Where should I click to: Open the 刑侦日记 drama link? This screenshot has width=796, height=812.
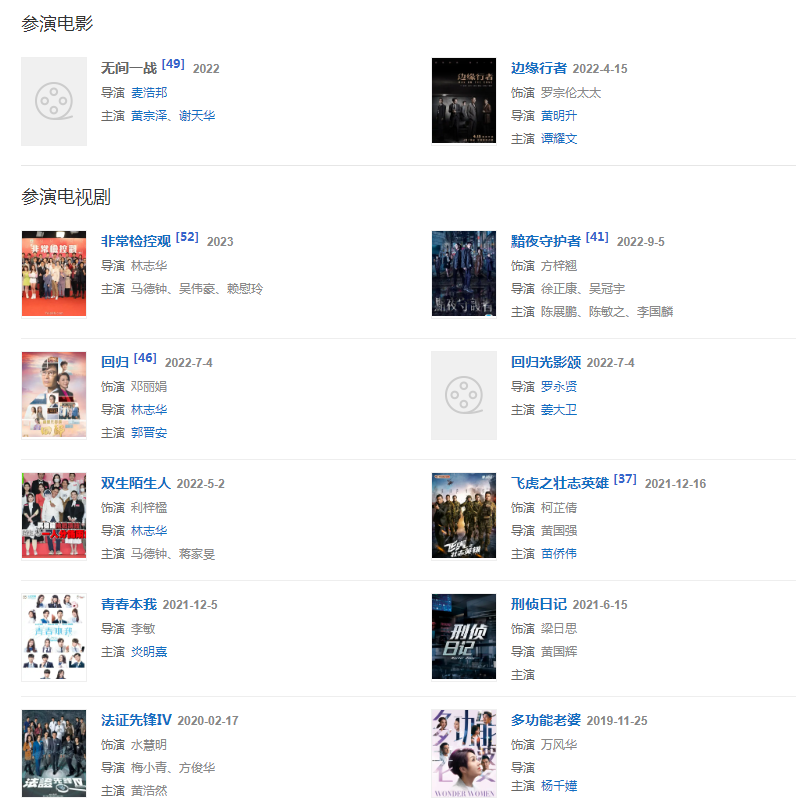(x=539, y=604)
